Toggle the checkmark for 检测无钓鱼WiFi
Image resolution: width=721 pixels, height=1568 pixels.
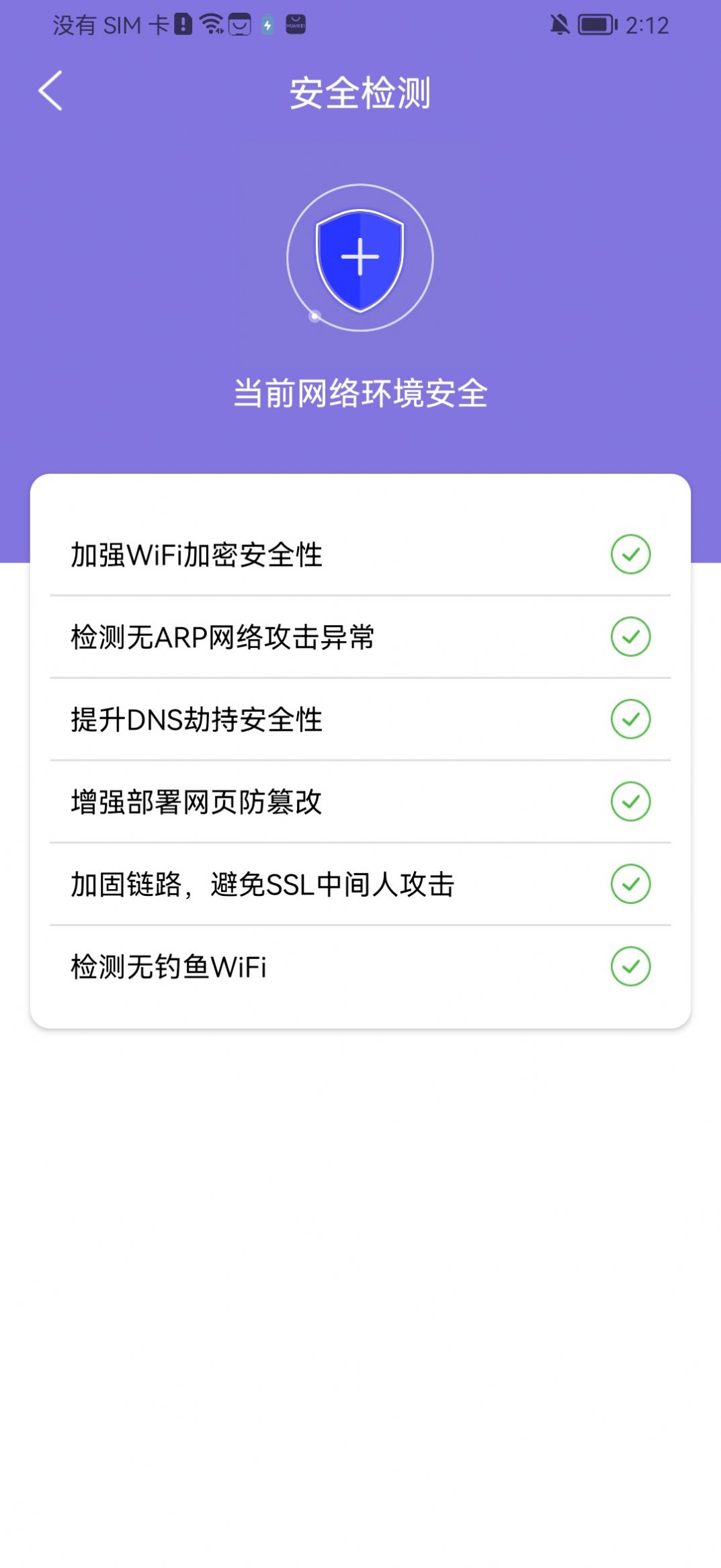click(630, 966)
